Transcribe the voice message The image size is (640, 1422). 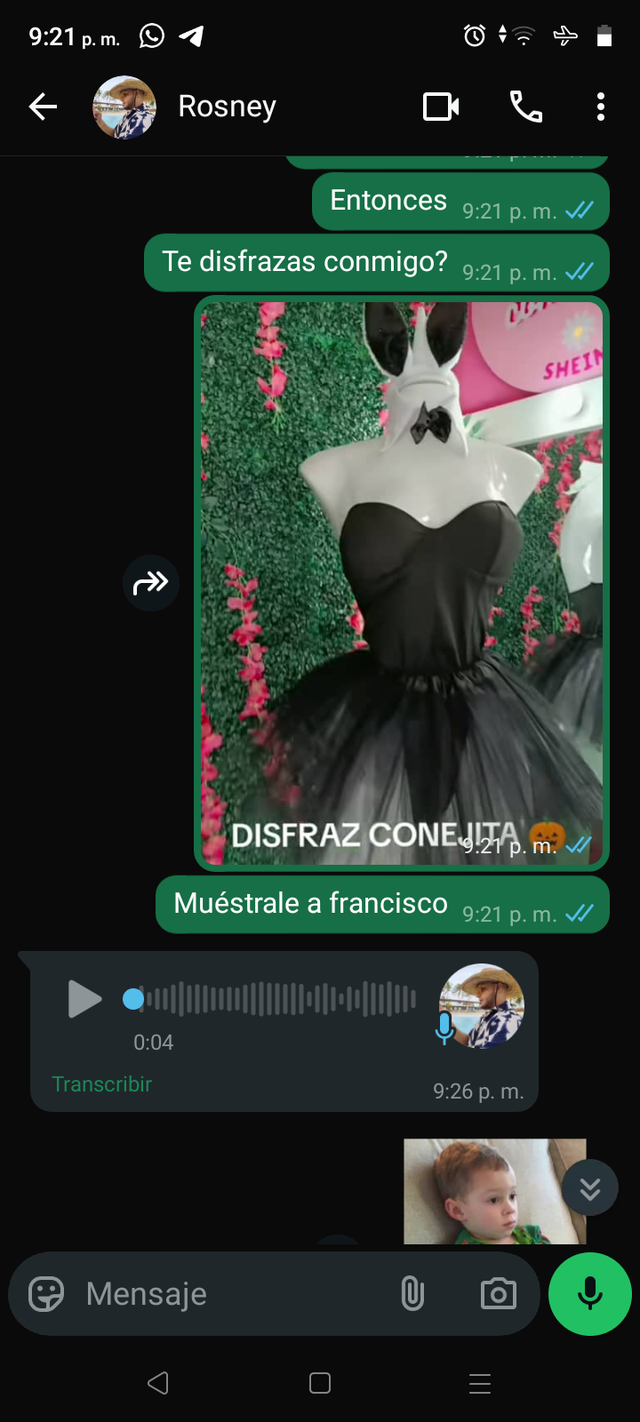(102, 1084)
